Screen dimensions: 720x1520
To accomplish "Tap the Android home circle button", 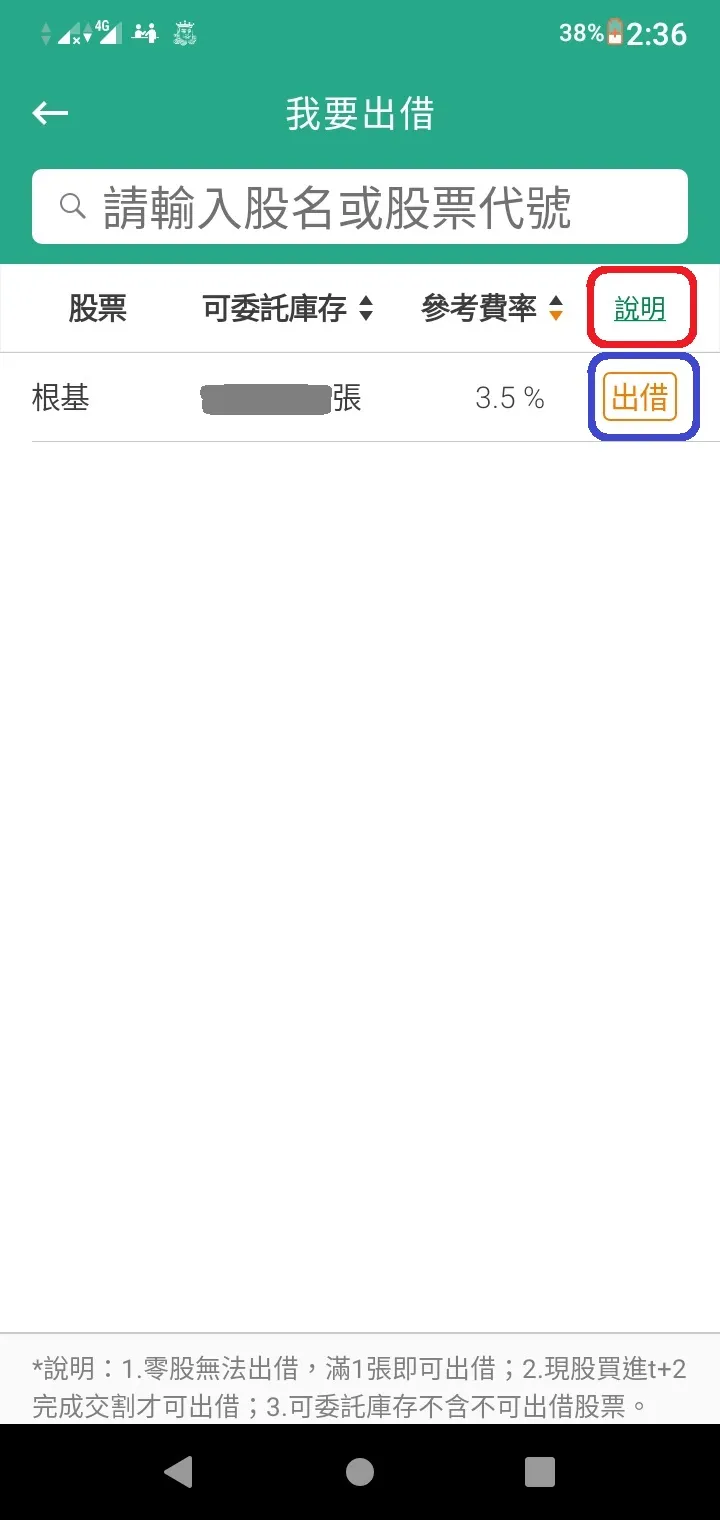I will (x=360, y=1472).
